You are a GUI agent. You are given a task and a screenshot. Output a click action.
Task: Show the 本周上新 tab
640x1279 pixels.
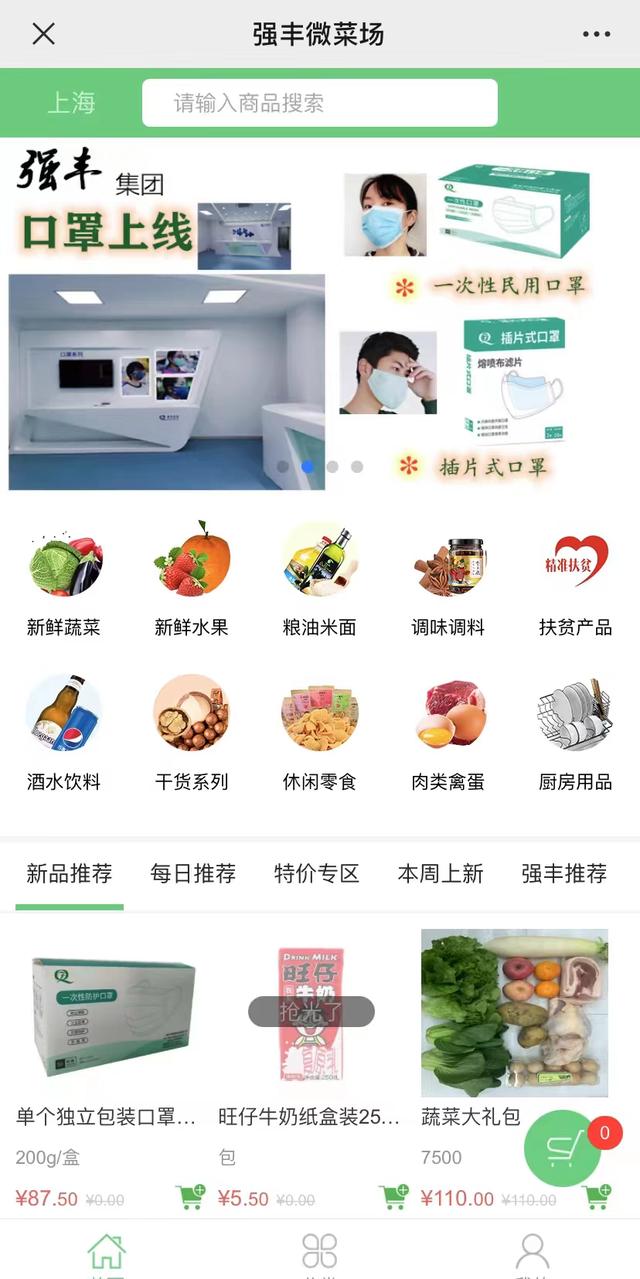tap(440, 874)
